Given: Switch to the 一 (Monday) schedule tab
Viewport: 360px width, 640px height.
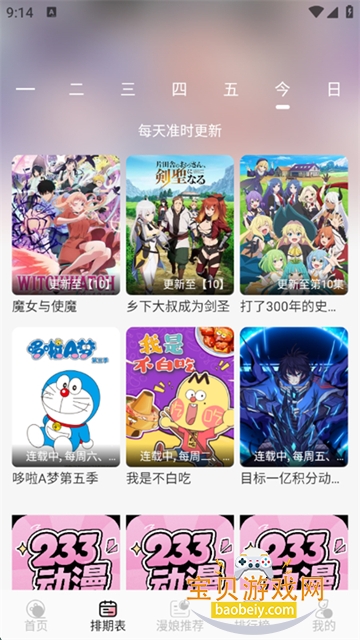Looking at the screenshot, I should tap(25, 89).
